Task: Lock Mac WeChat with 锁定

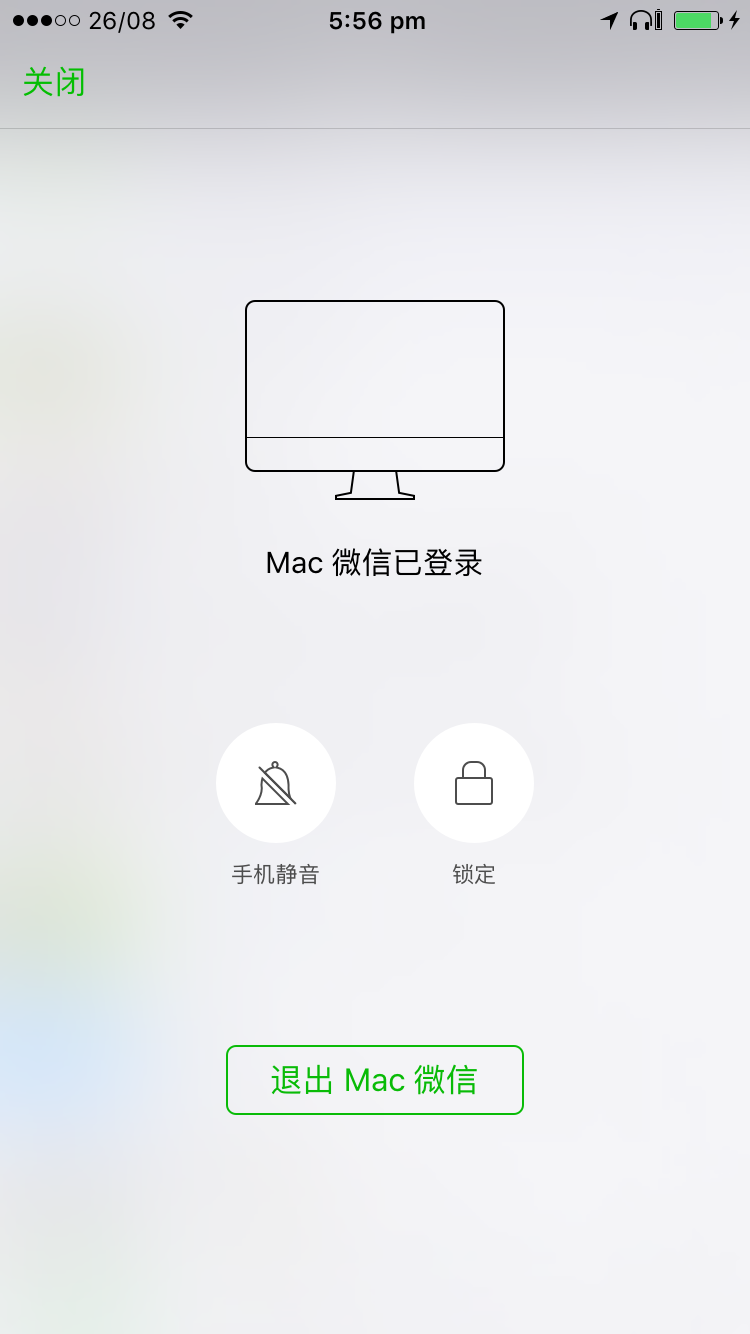Action: pos(473,783)
